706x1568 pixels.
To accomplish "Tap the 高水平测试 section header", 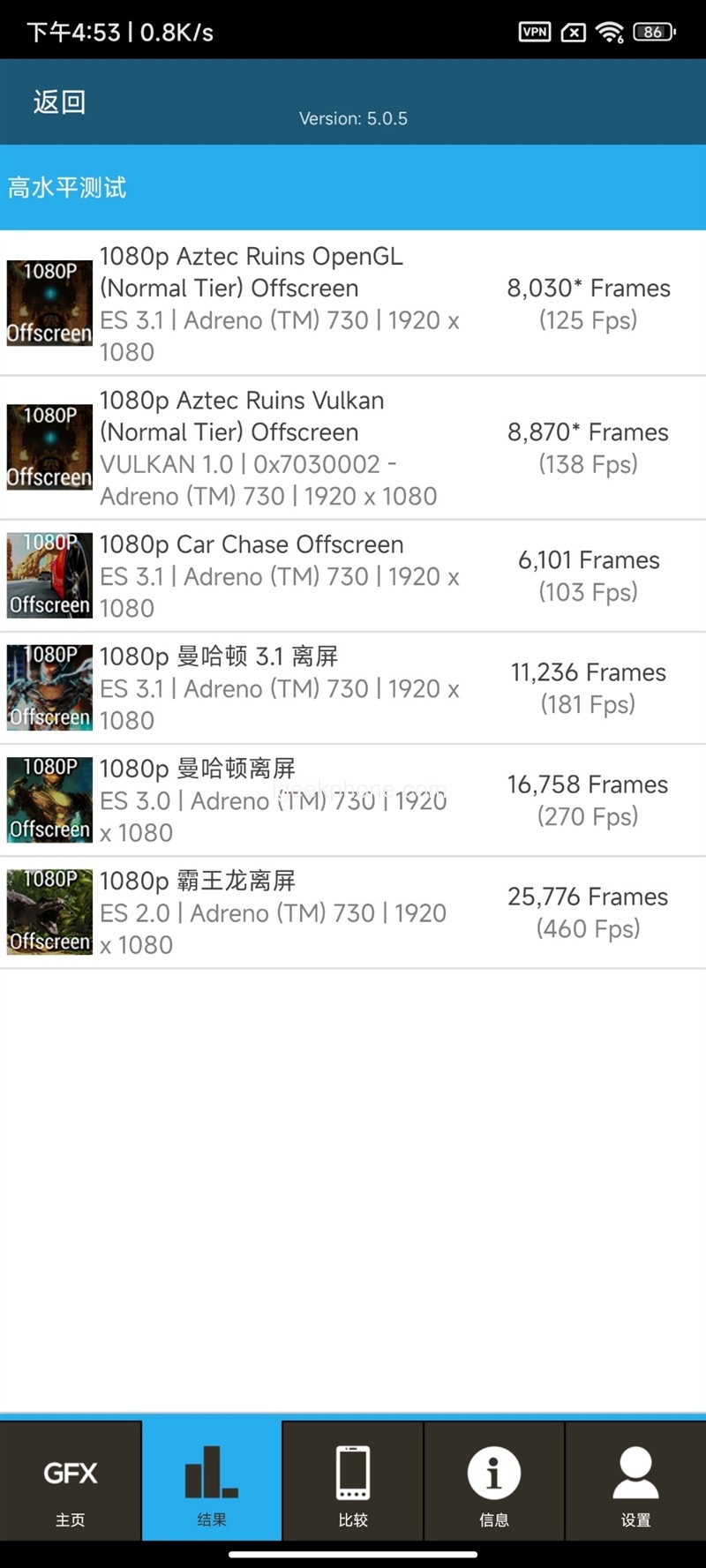I will click(66, 187).
